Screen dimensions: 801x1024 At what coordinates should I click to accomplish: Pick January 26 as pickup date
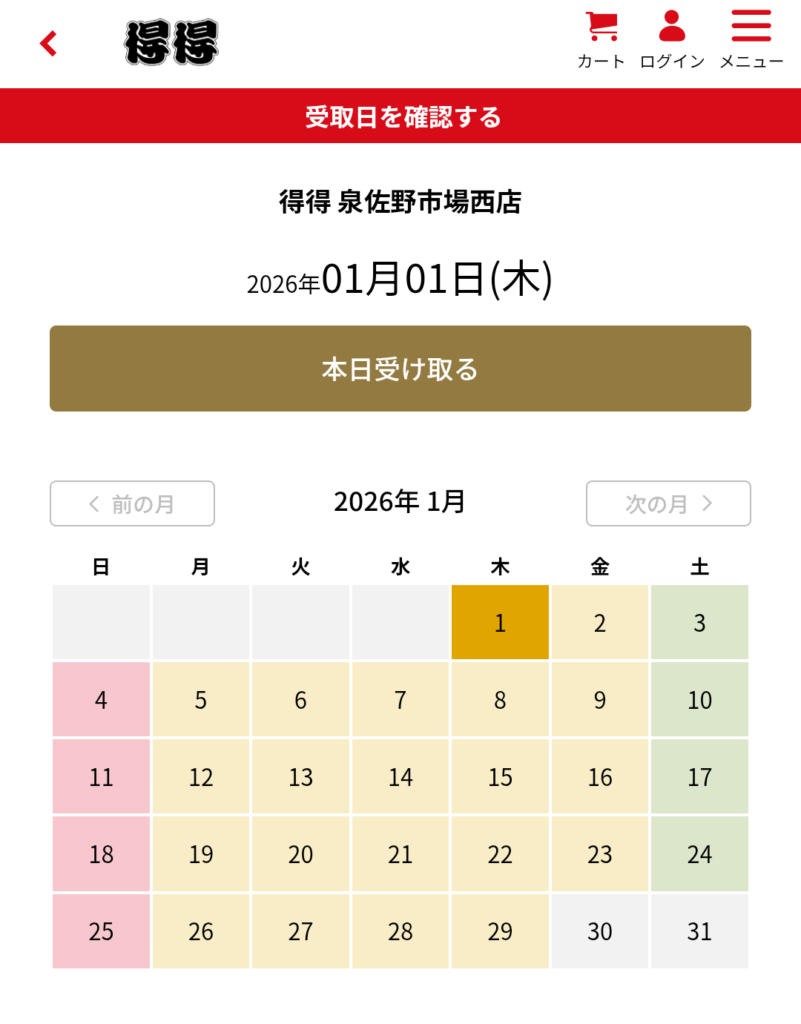[201, 931]
